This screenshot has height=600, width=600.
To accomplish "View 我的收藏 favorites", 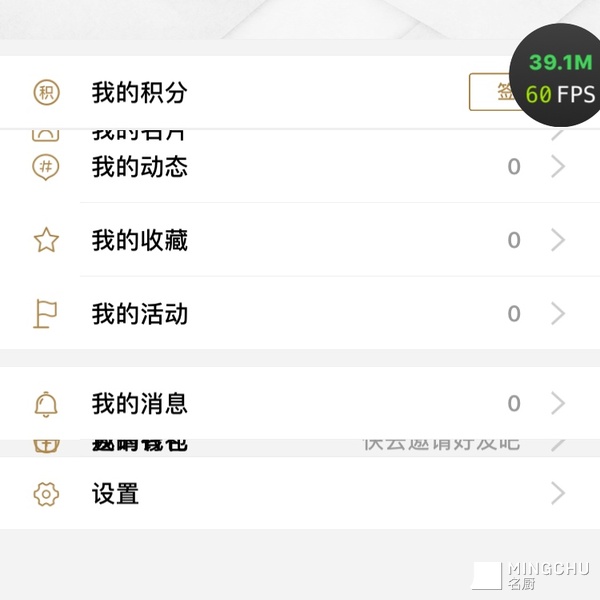I will (x=140, y=241).
